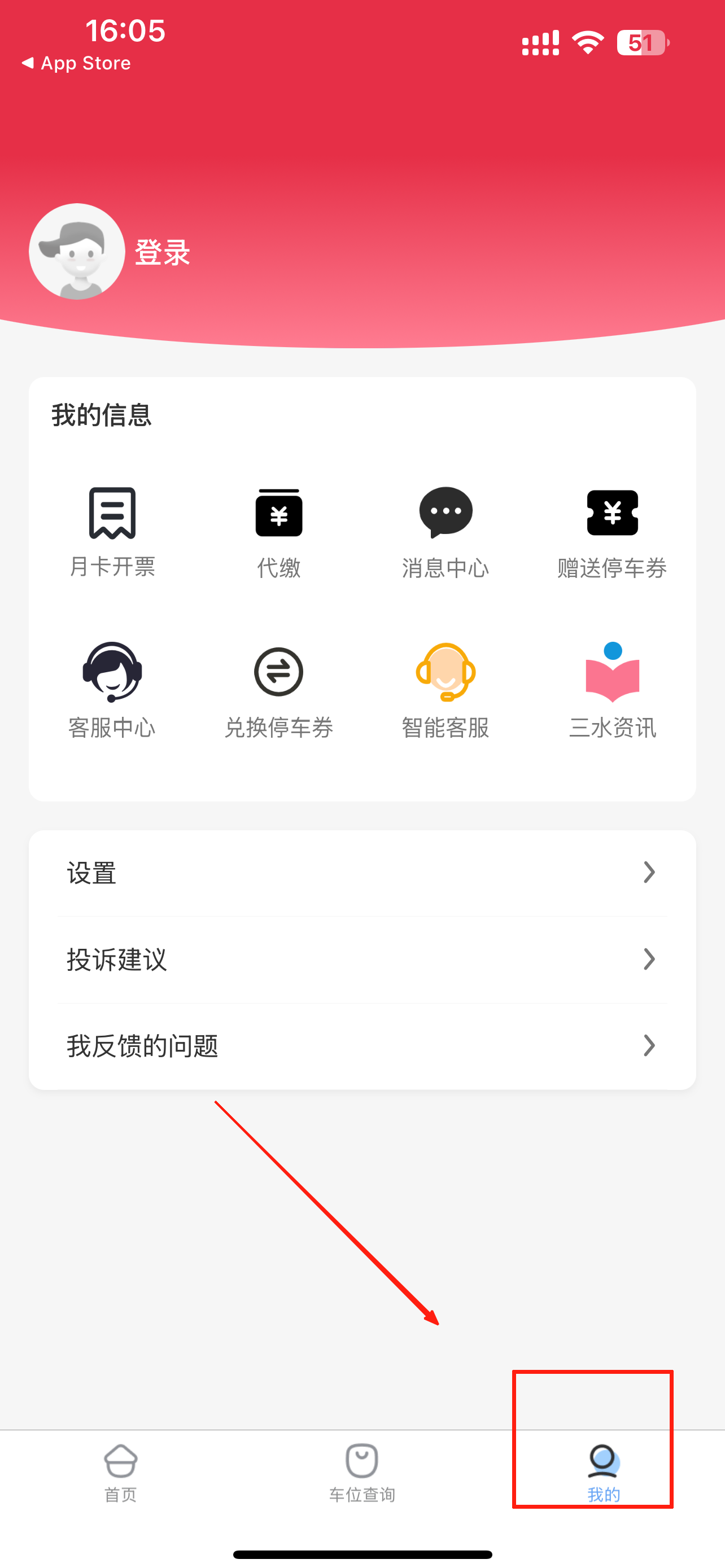This screenshot has width=725, height=1568.
Task: Switch to the 首页 home tab
Action: point(120,1472)
